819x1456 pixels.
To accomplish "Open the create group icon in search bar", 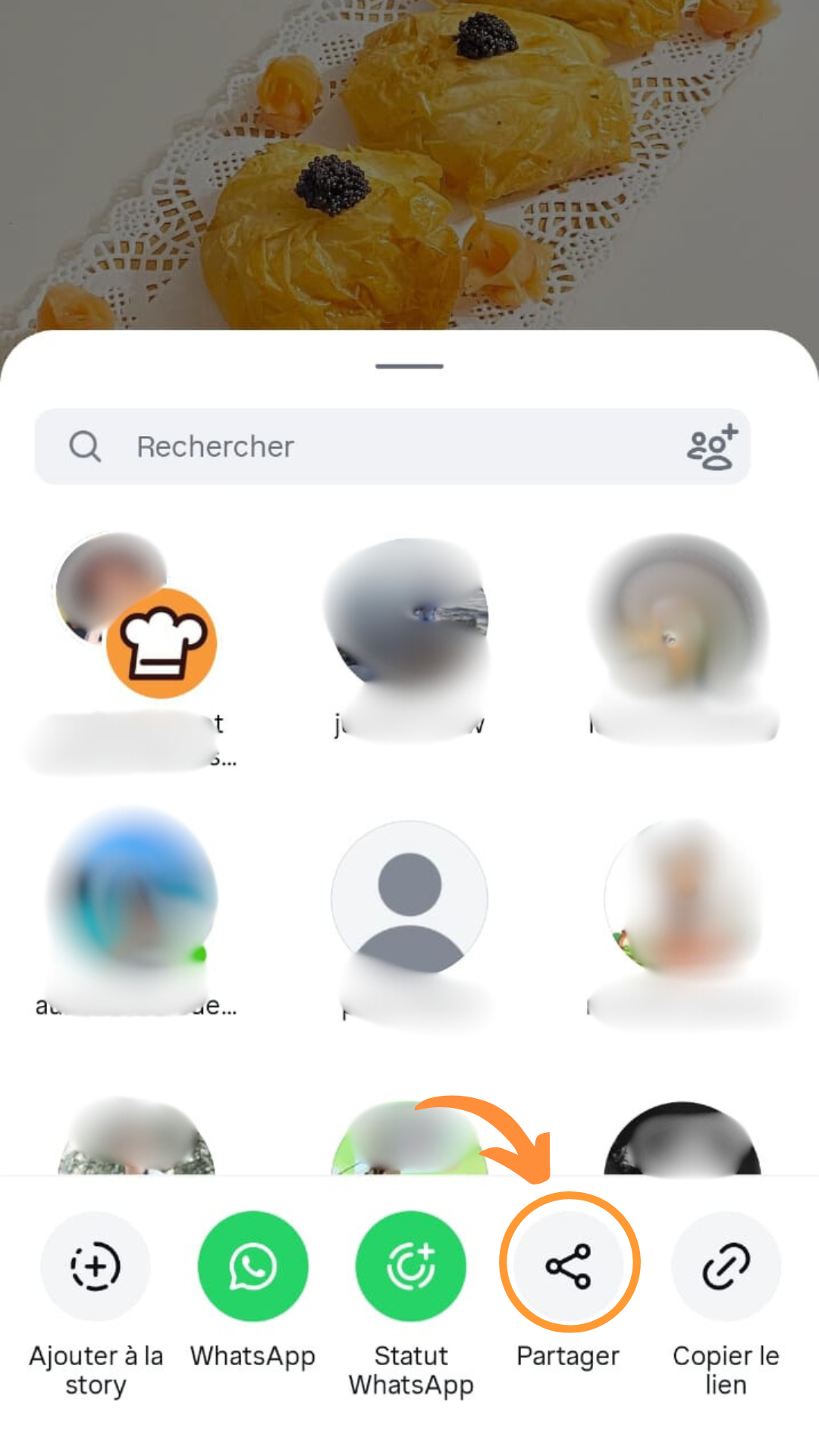I will coord(711,447).
